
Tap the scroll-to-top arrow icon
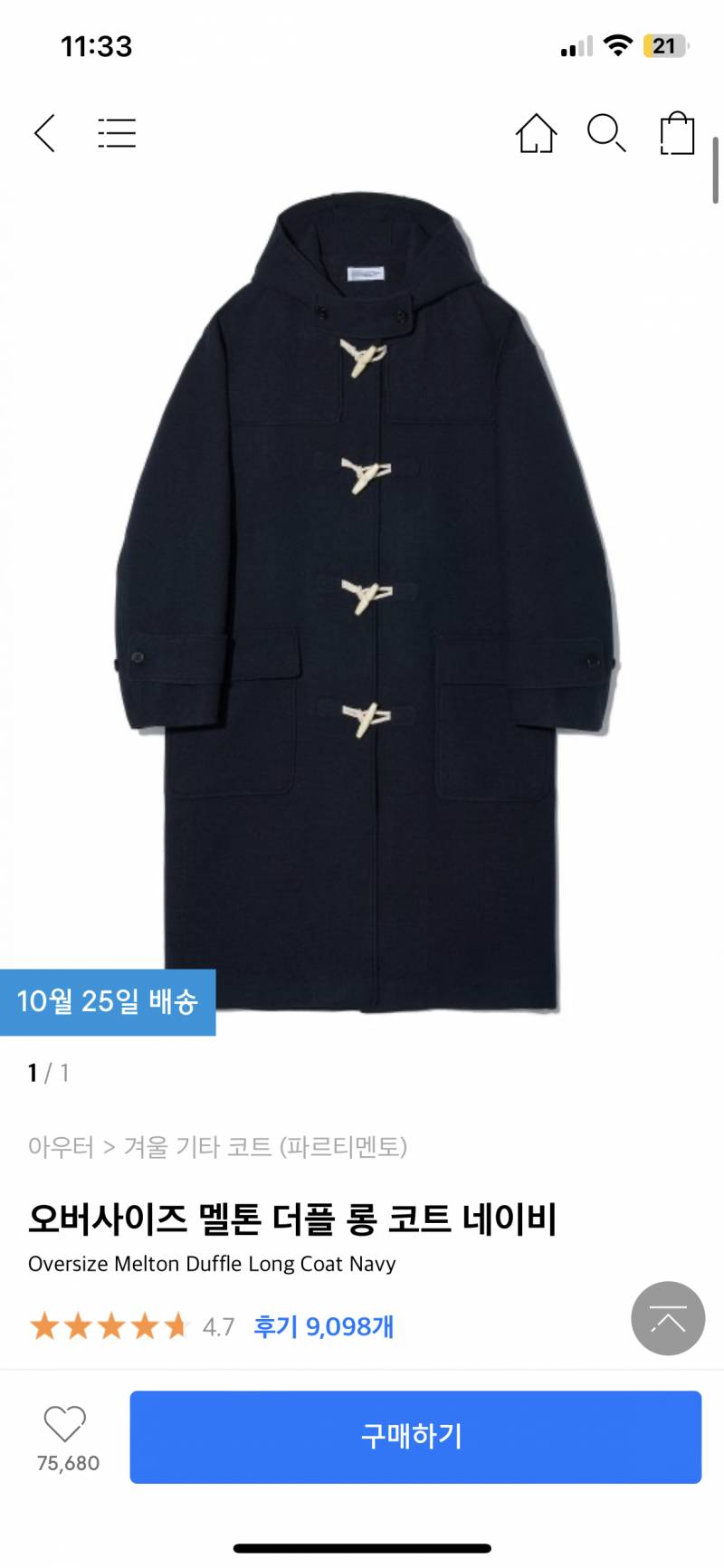click(x=666, y=1319)
